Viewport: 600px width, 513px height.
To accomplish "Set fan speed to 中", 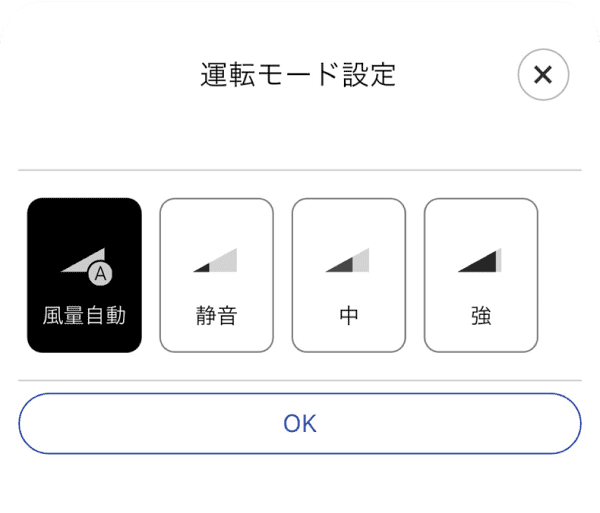I will 348,275.
